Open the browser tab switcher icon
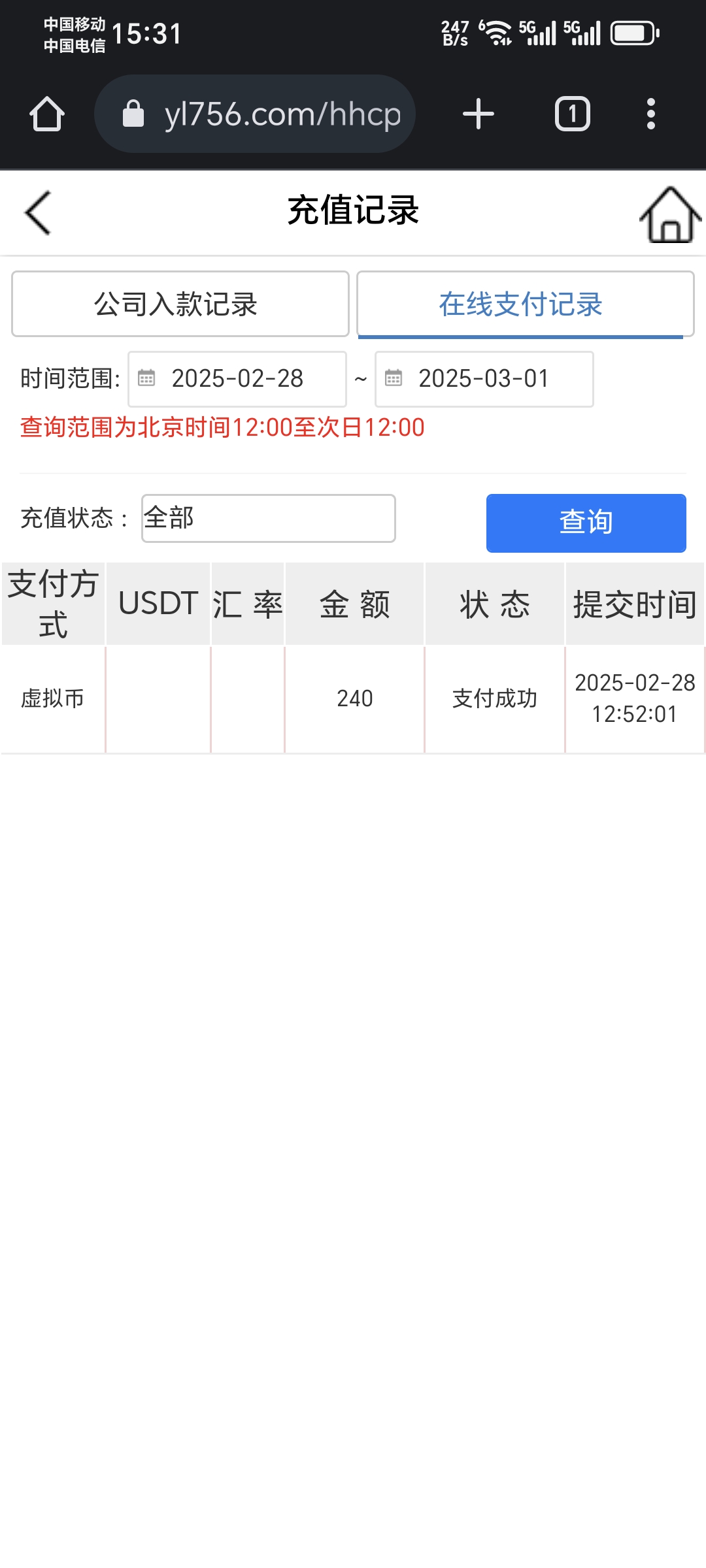Image resolution: width=706 pixels, height=1568 pixels. [x=571, y=112]
